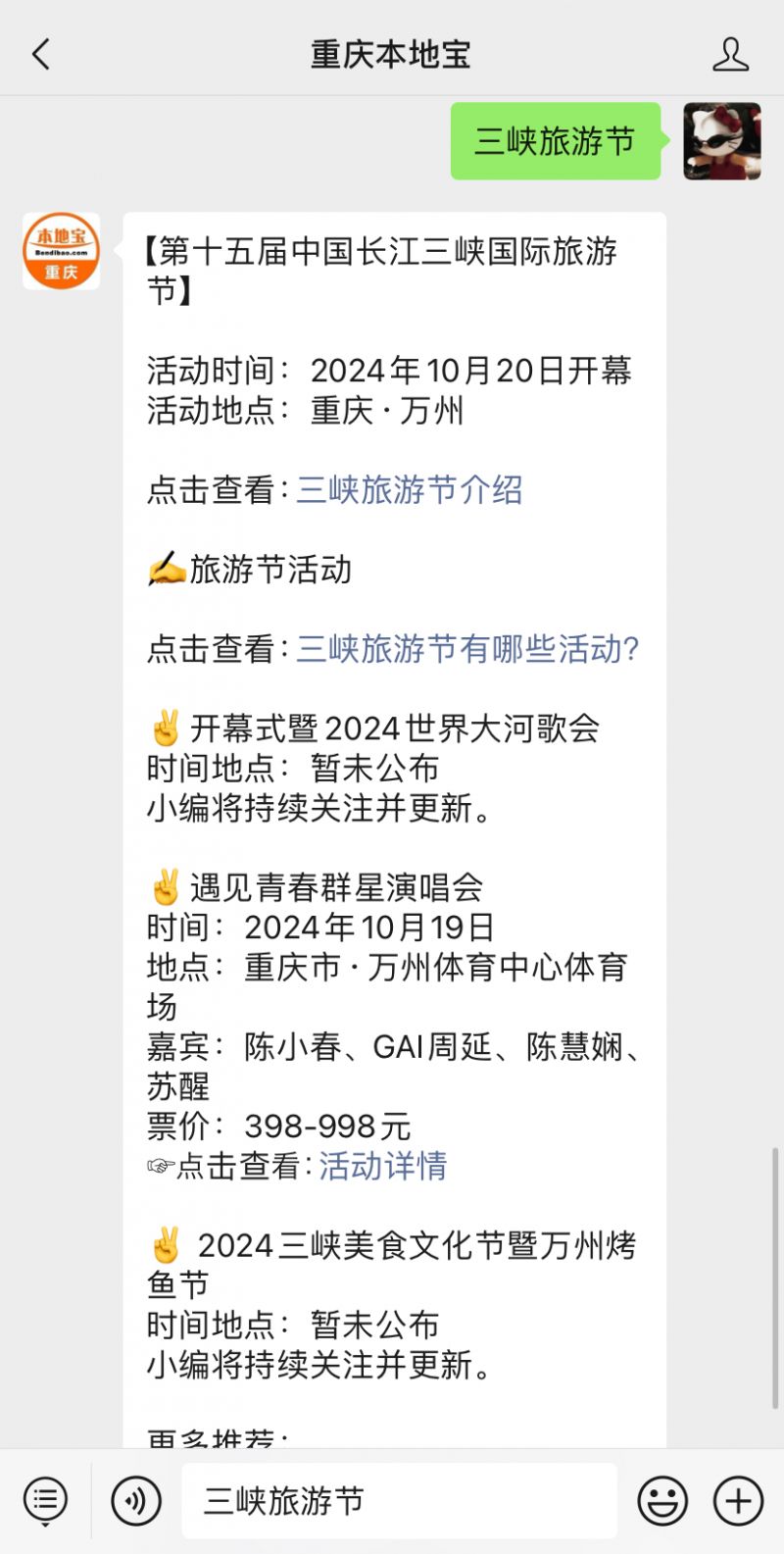Open the 三峡旅游节有哪些活动? link
The width and height of the screenshot is (784, 1554).
[x=467, y=648]
